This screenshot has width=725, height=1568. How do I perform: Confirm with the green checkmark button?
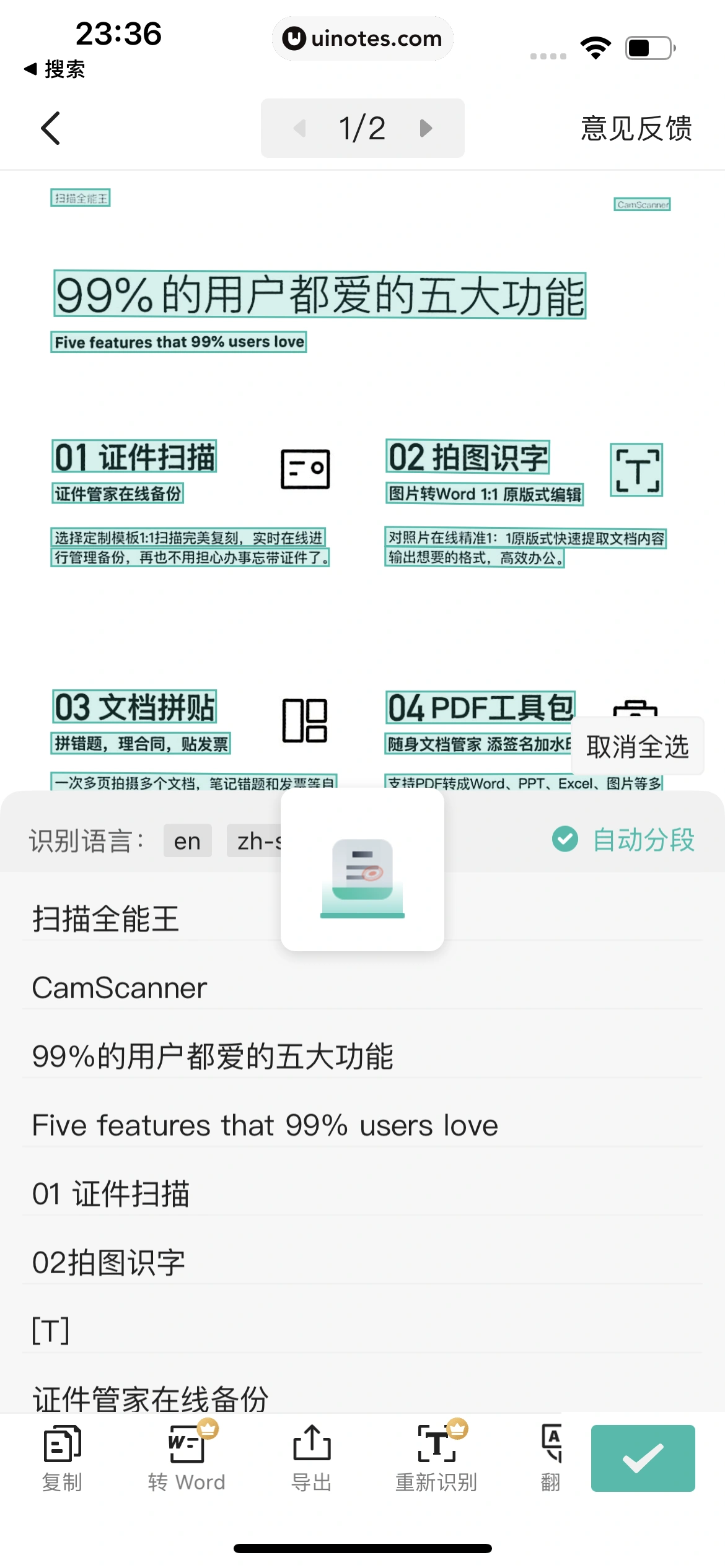pos(643,1458)
